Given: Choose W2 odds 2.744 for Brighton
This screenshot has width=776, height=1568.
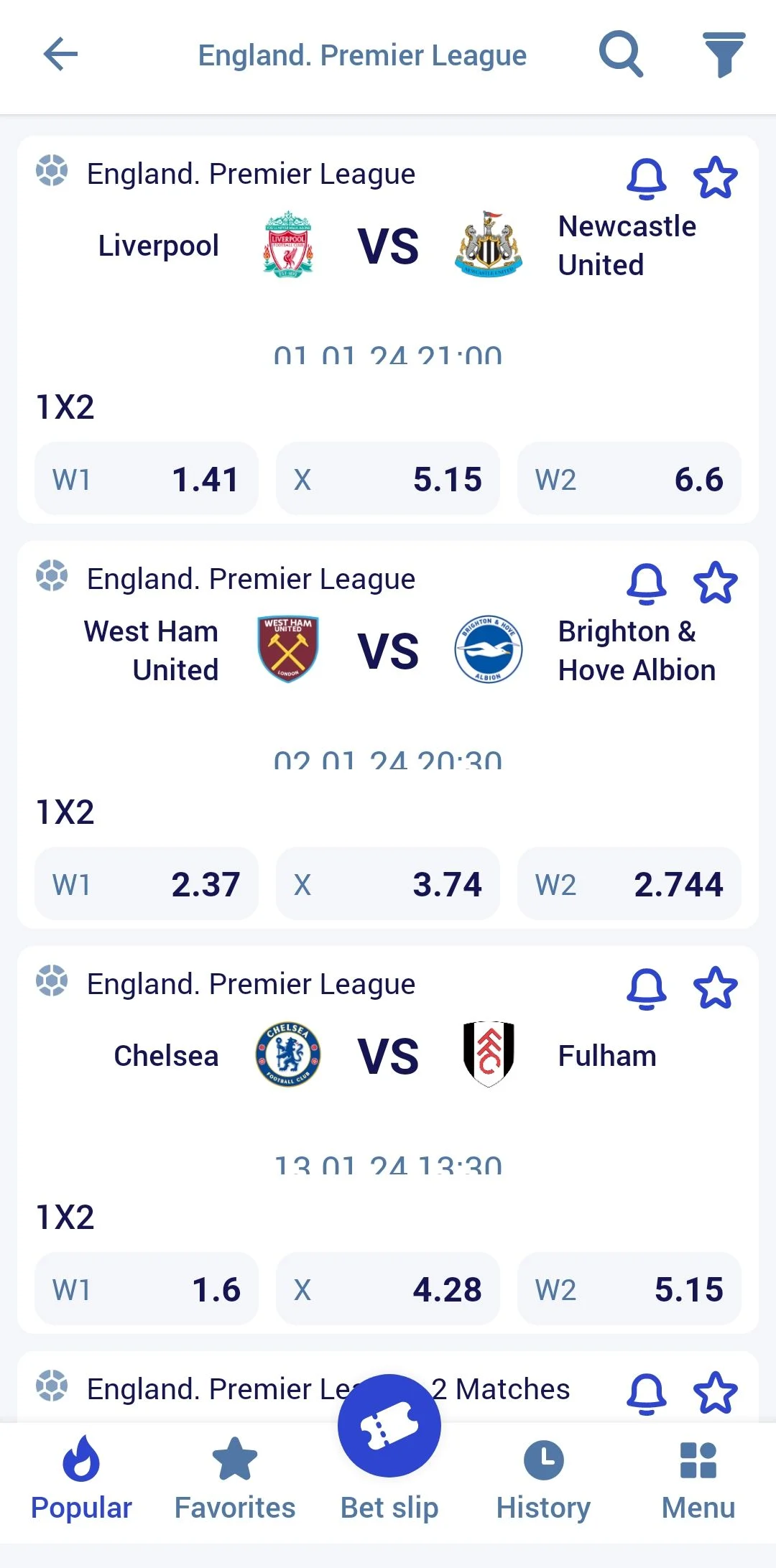Looking at the screenshot, I should [x=629, y=883].
